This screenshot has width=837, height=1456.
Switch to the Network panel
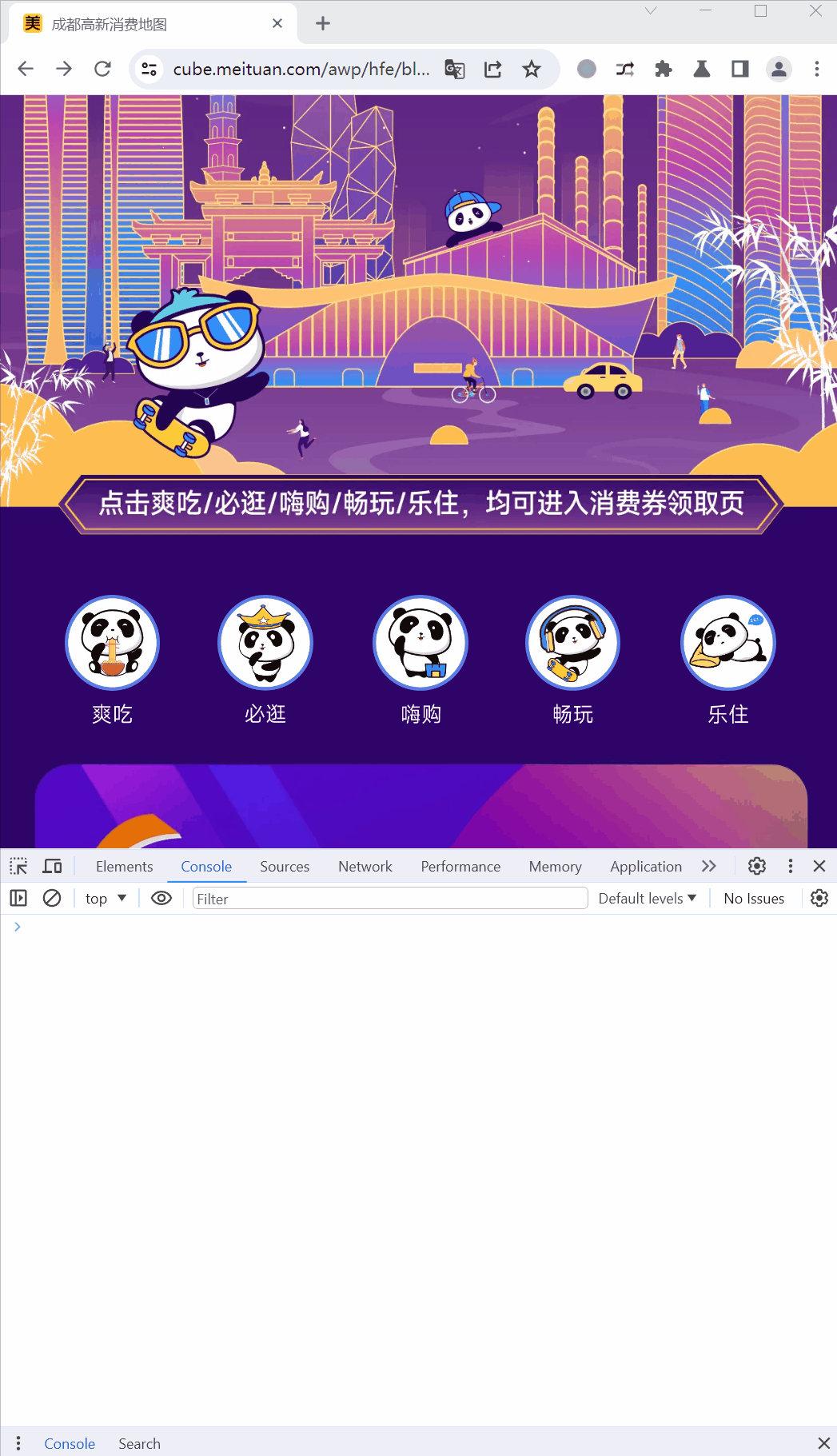[365, 867]
